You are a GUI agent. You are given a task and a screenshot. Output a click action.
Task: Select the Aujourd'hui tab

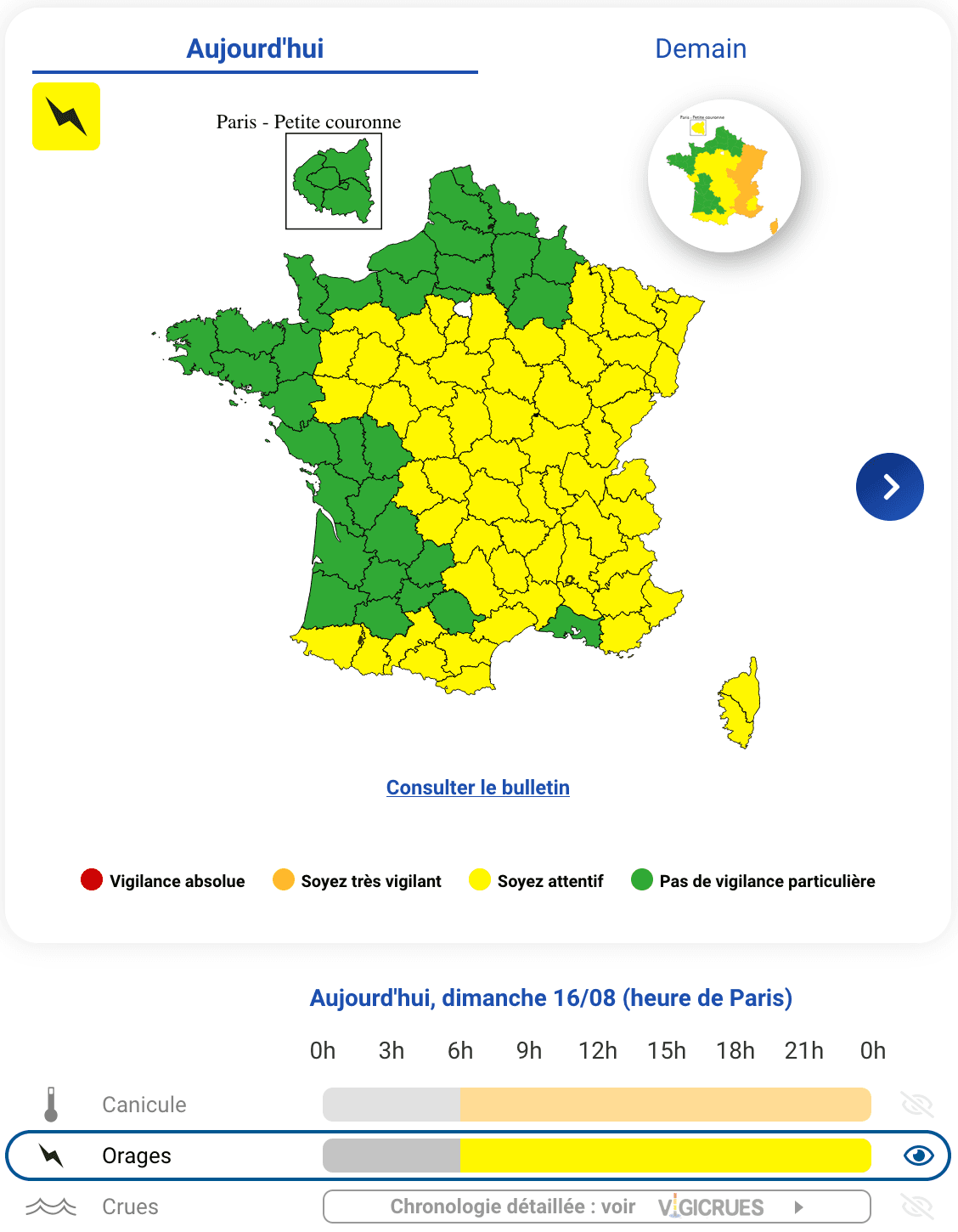click(255, 48)
